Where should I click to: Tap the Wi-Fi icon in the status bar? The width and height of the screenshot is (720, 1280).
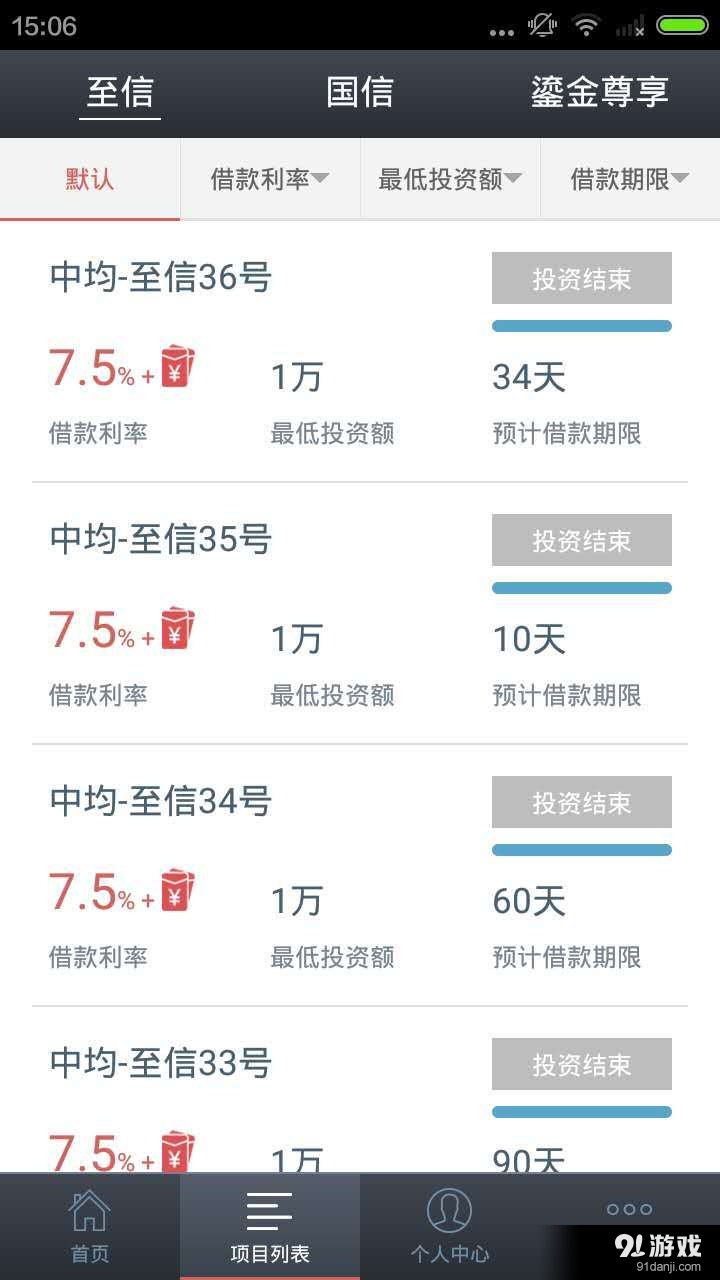pos(586,27)
